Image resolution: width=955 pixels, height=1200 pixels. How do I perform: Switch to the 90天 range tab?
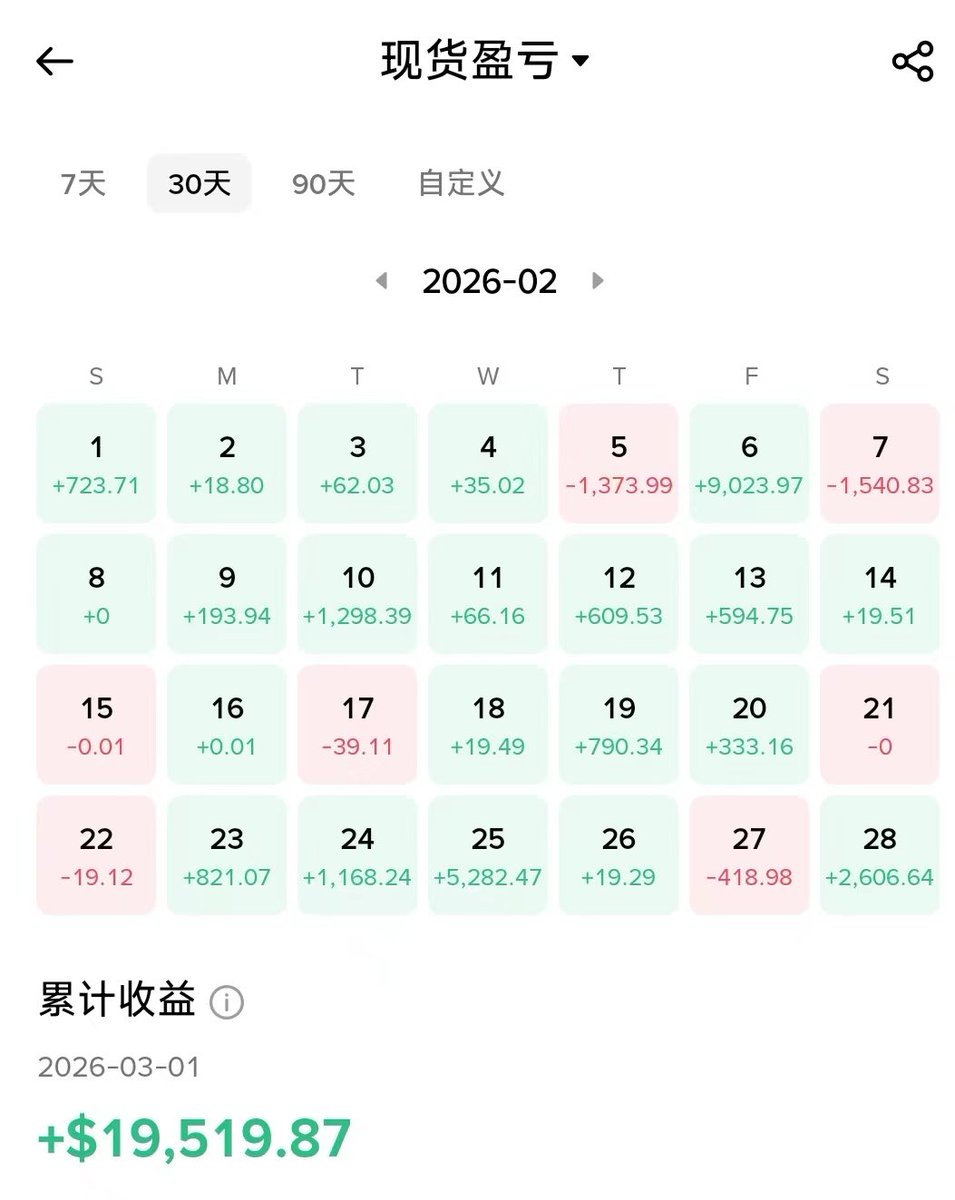coord(323,183)
